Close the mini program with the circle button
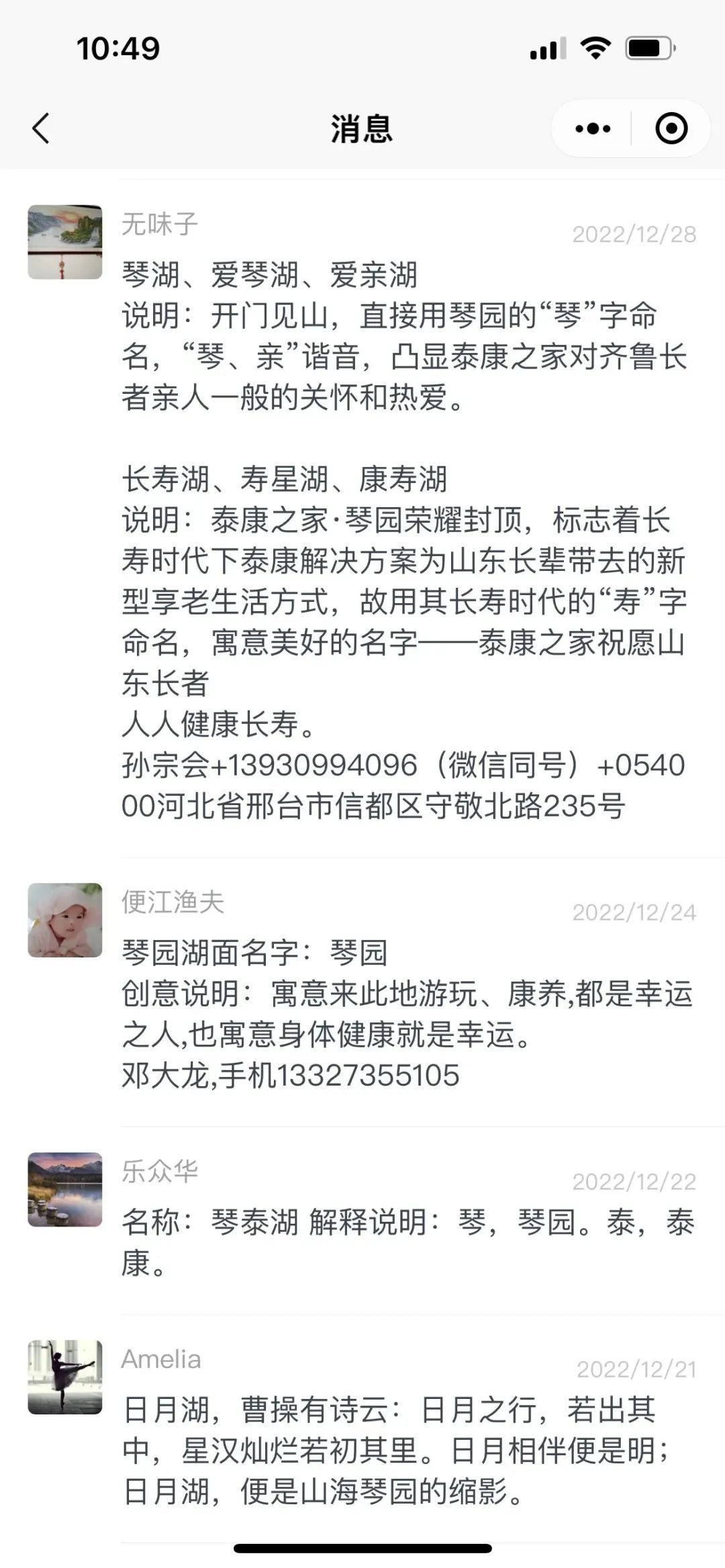725x1568 pixels. pyautogui.click(x=671, y=128)
